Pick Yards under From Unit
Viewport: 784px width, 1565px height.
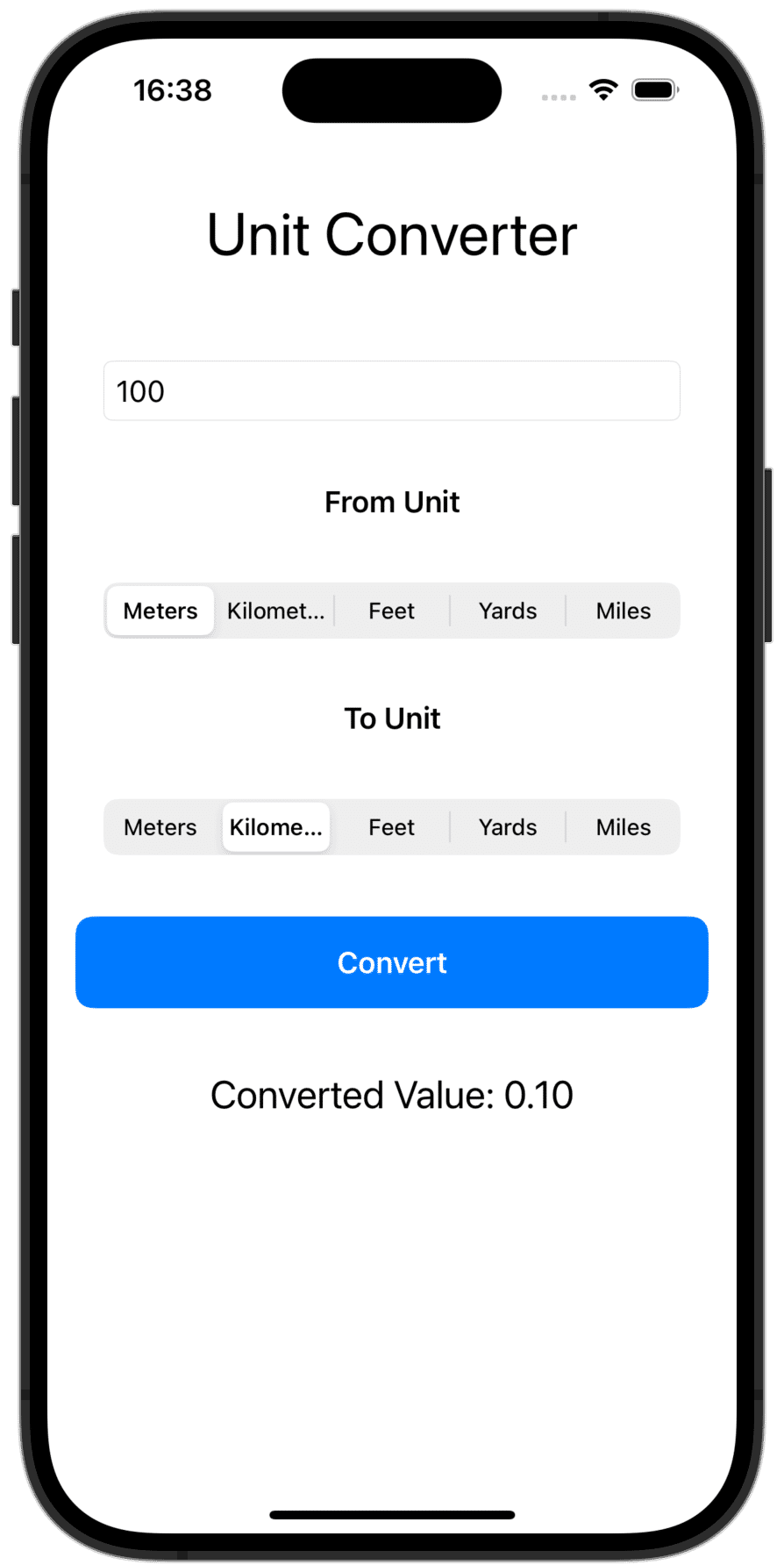tap(508, 611)
